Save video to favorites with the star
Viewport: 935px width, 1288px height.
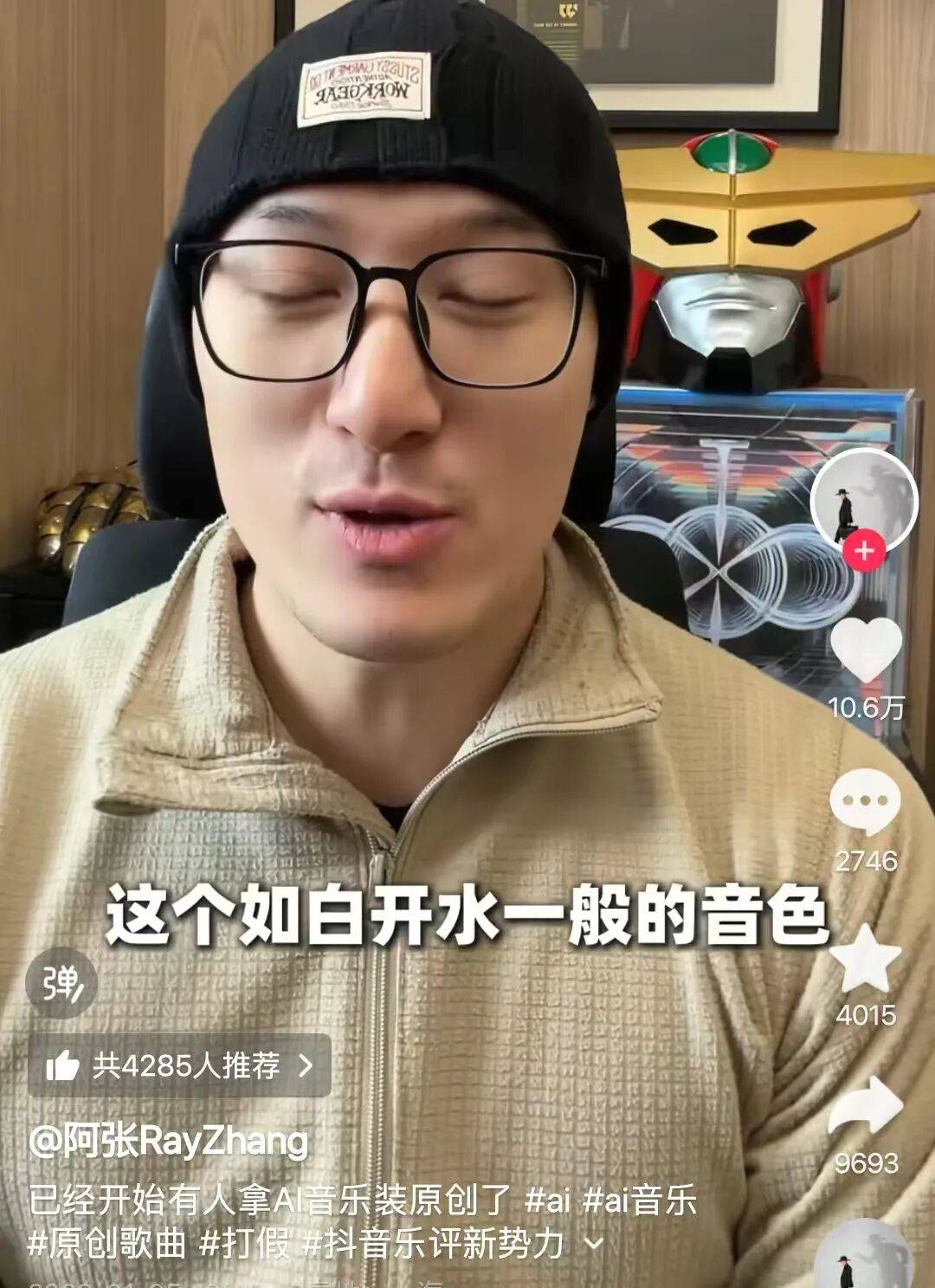tap(865, 958)
